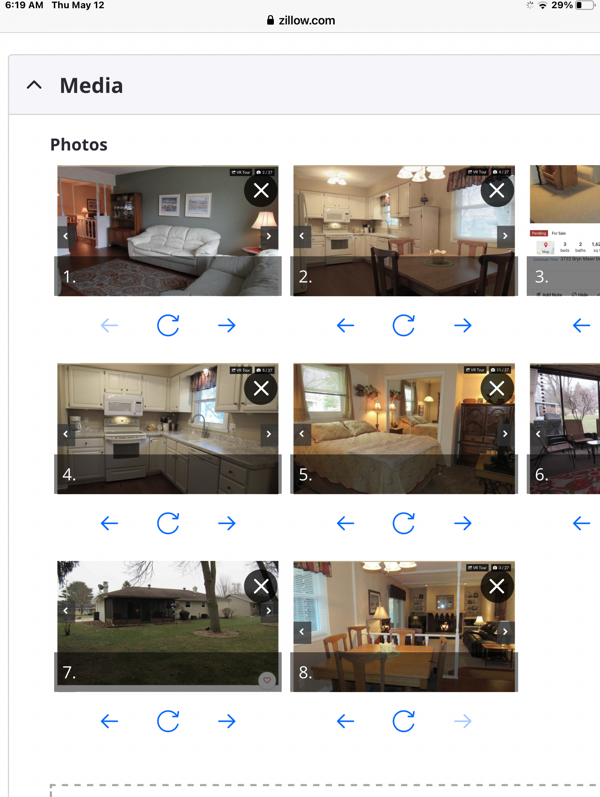Screen dimensions: 600x797
Task: Delete photo 4 from the listing
Action: [261, 388]
